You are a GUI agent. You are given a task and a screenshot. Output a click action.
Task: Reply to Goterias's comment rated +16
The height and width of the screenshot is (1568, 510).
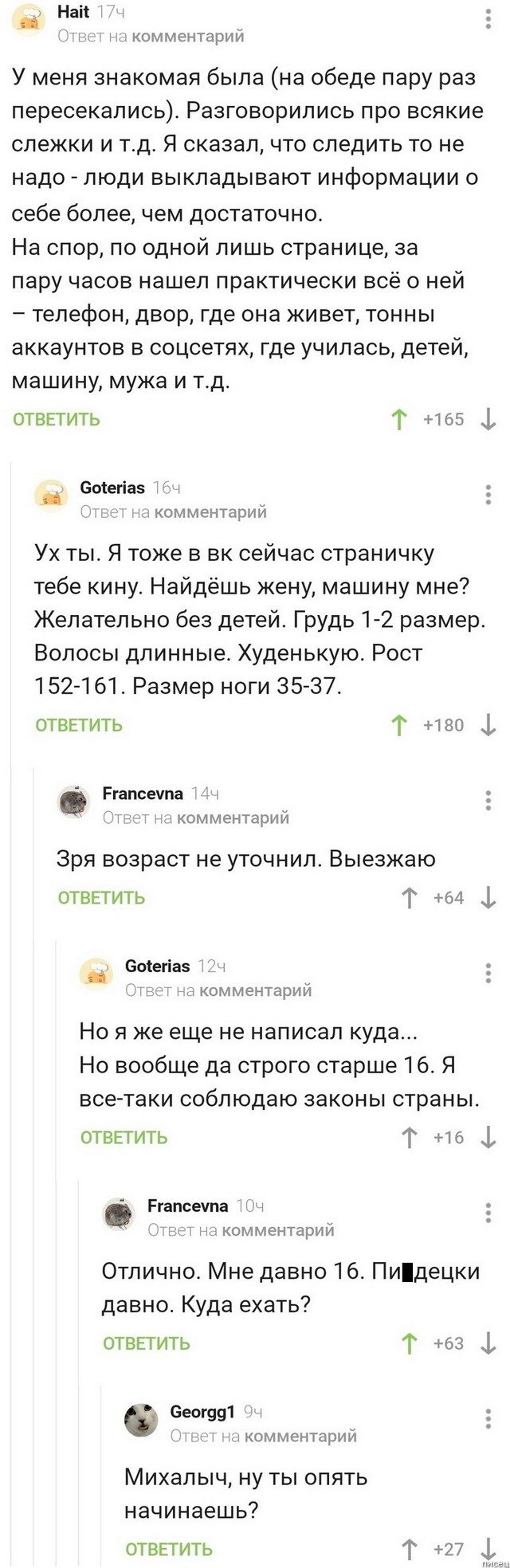(124, 1138)
